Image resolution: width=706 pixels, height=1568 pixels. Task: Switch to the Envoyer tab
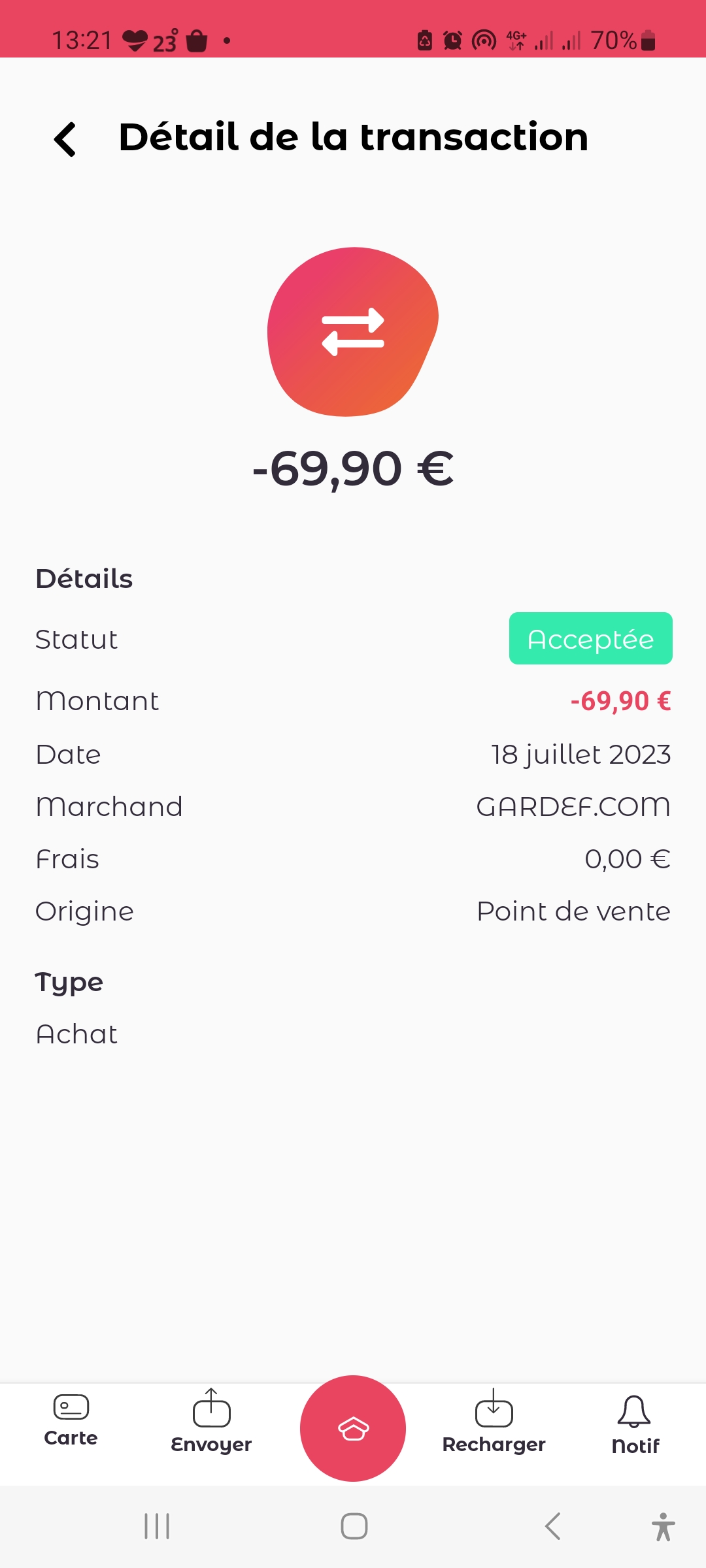tap(211, 1422)
